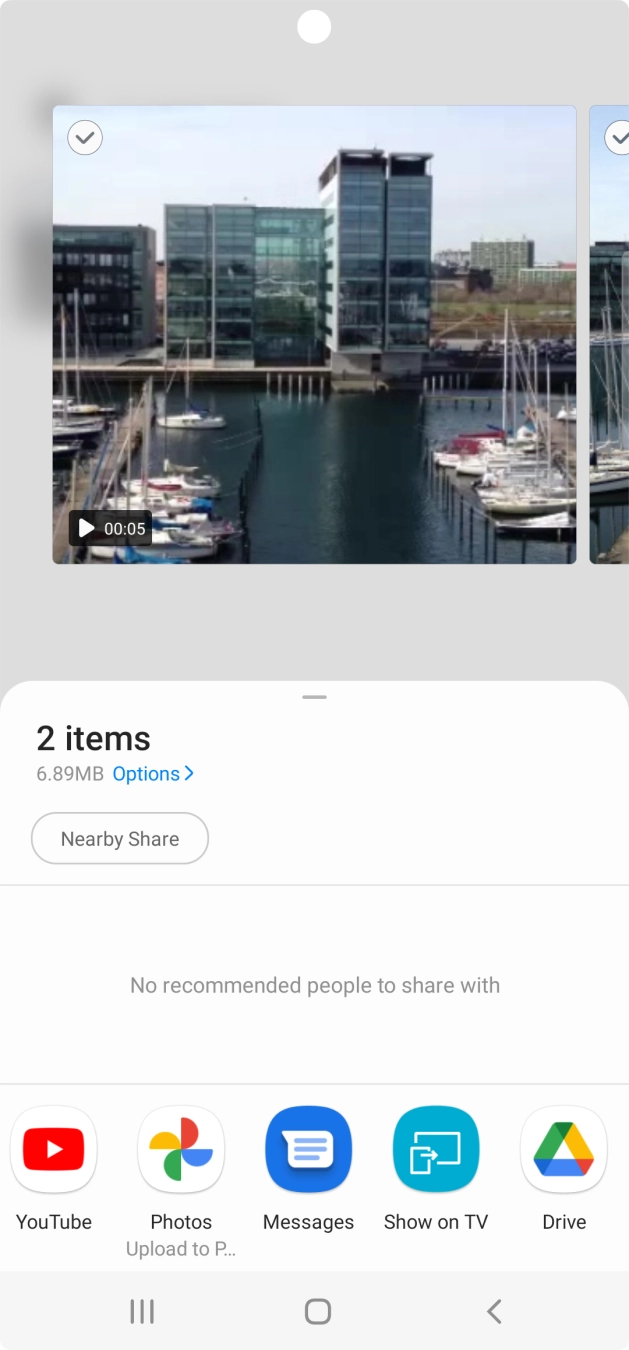The width and height of the screenshot is (629, 1350).
Task: Go back with the navigation bar
Action: pyautogui.click(x=493, y=1312)
